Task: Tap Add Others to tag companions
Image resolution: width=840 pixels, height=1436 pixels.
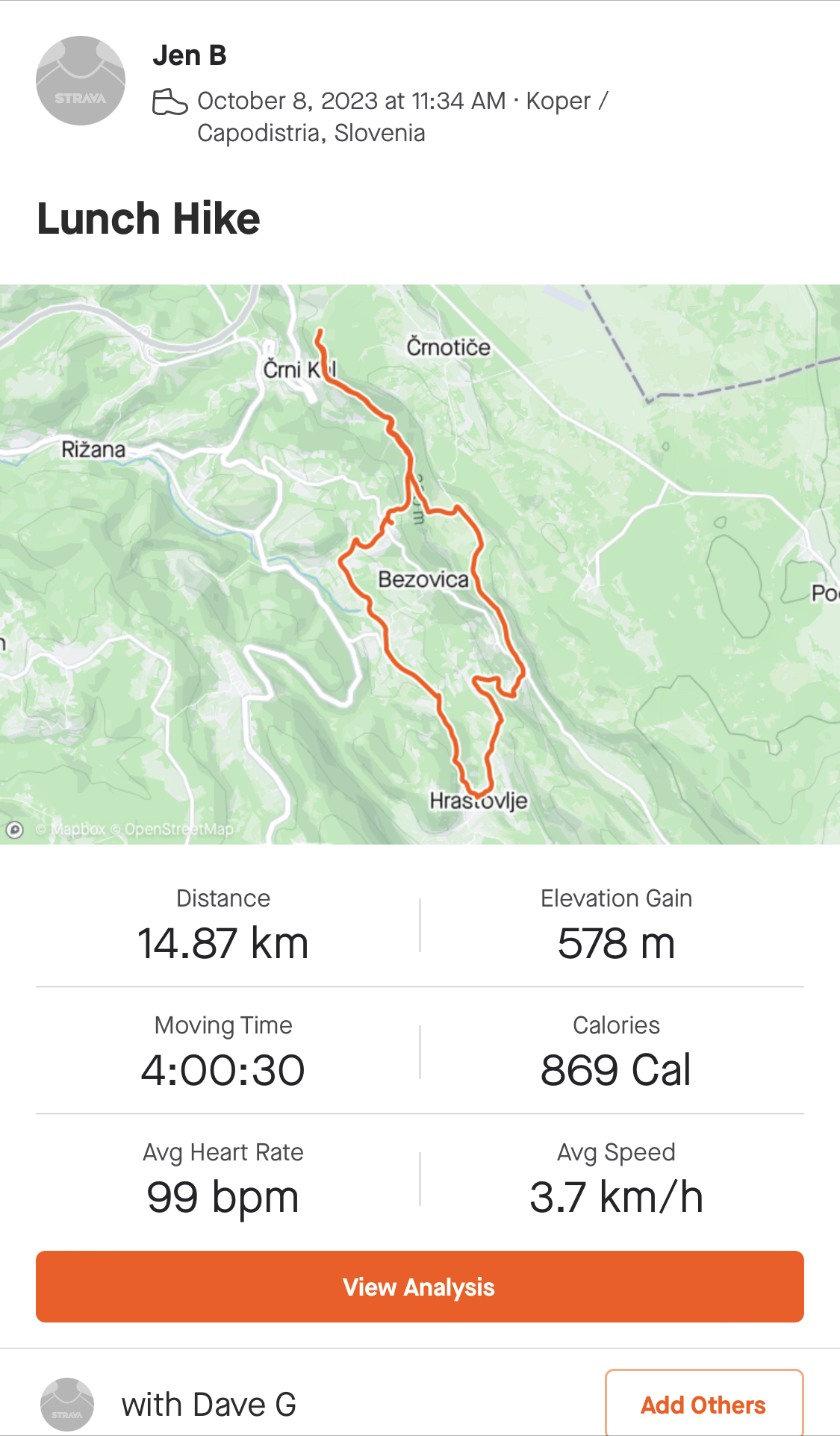Action: [x=703, y=1405]
